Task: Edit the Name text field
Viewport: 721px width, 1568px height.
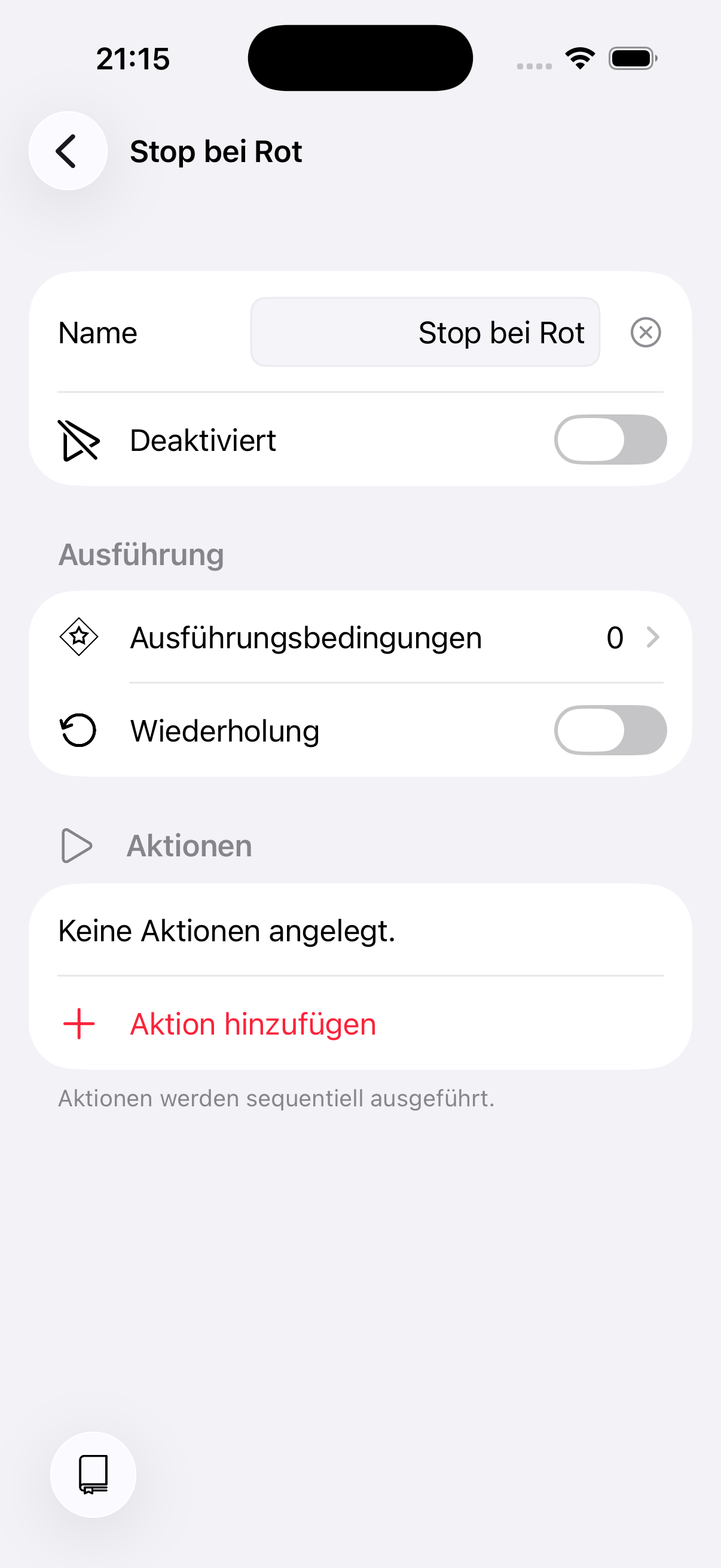Action: coord(424,332)
